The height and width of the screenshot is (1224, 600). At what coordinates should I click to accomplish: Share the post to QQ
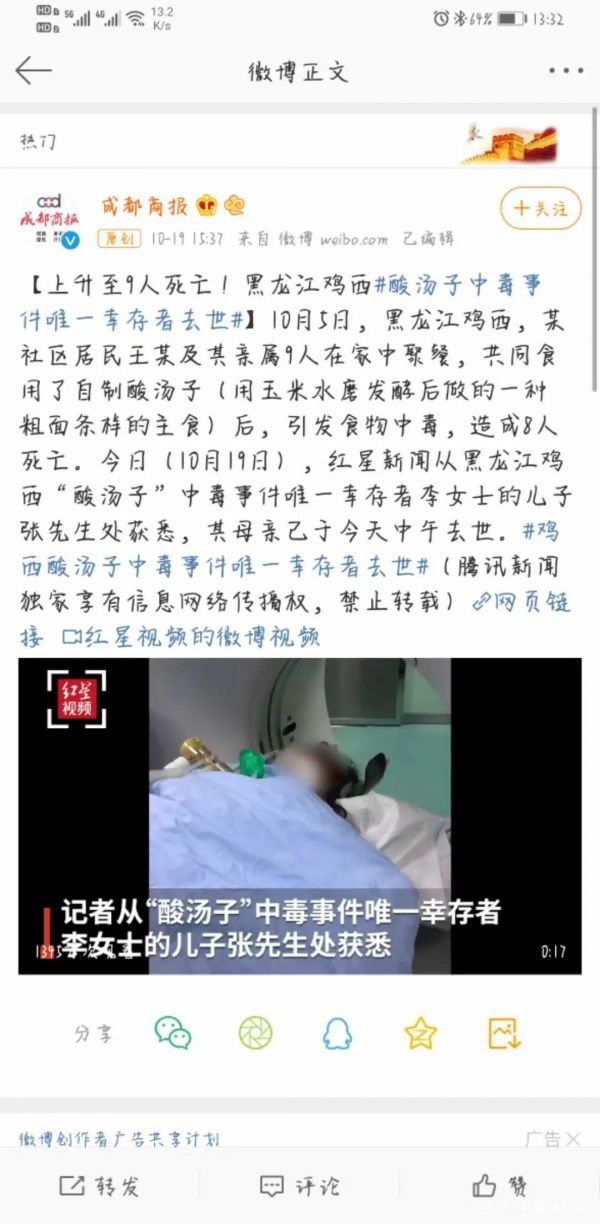pyautogui.click(x=337, y=1033)
